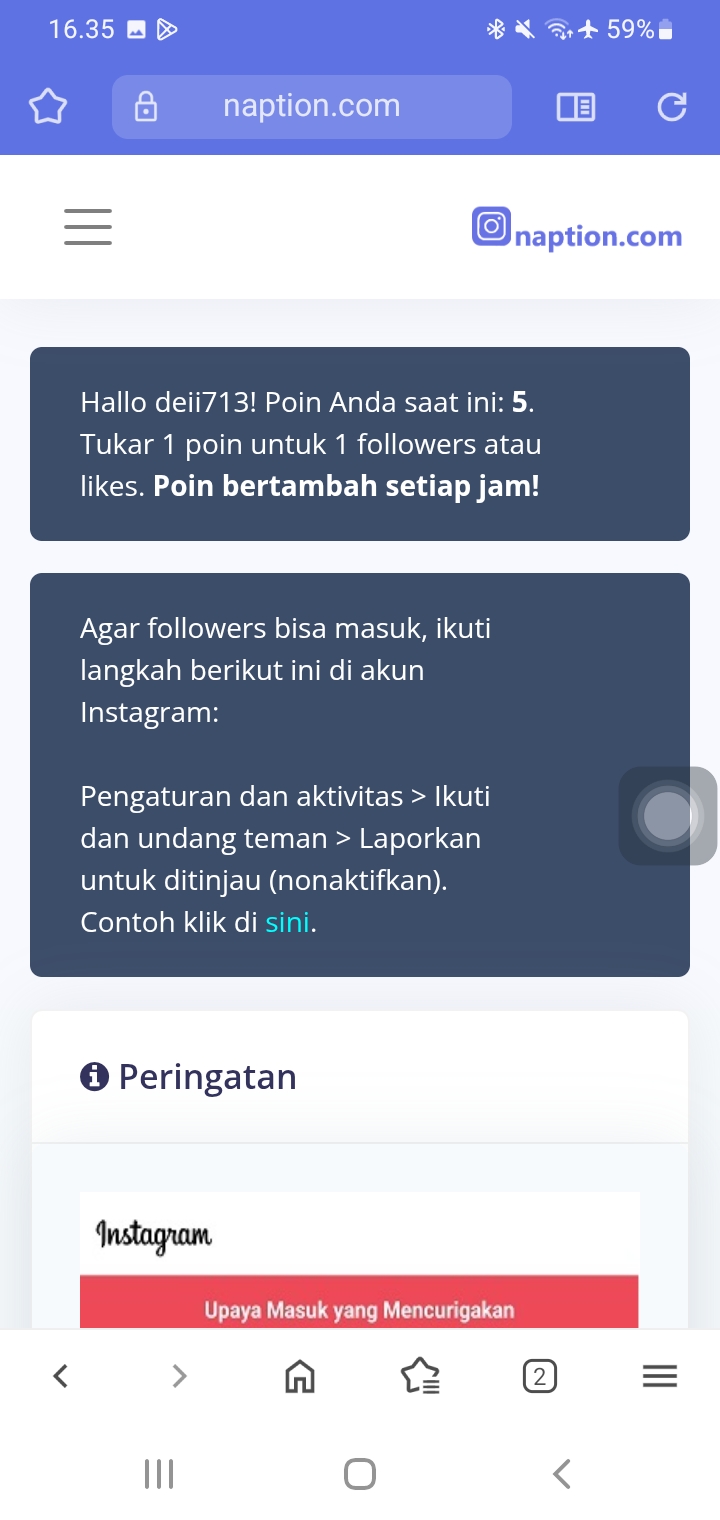Open recent apps from the system bar
720x1520 pixels.
point(159,1473)
